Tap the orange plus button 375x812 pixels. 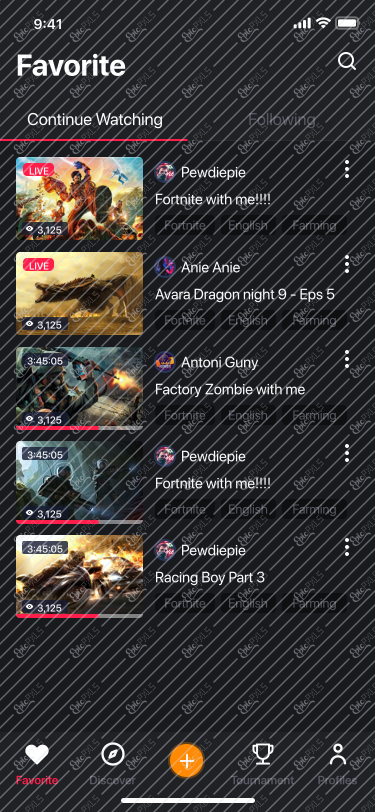point(186,761)
